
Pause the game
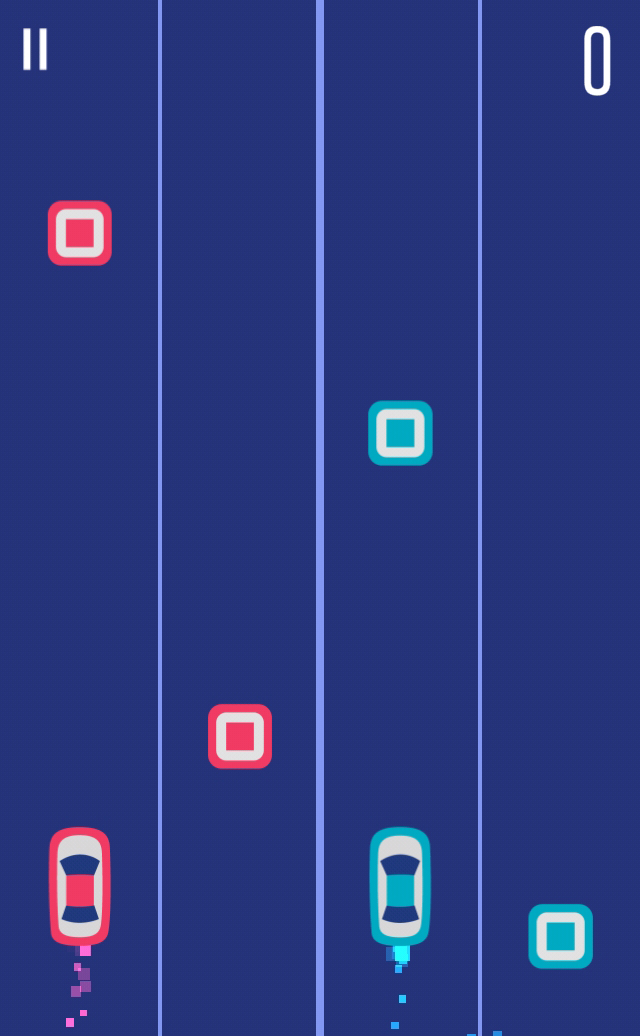click(35, 49)
